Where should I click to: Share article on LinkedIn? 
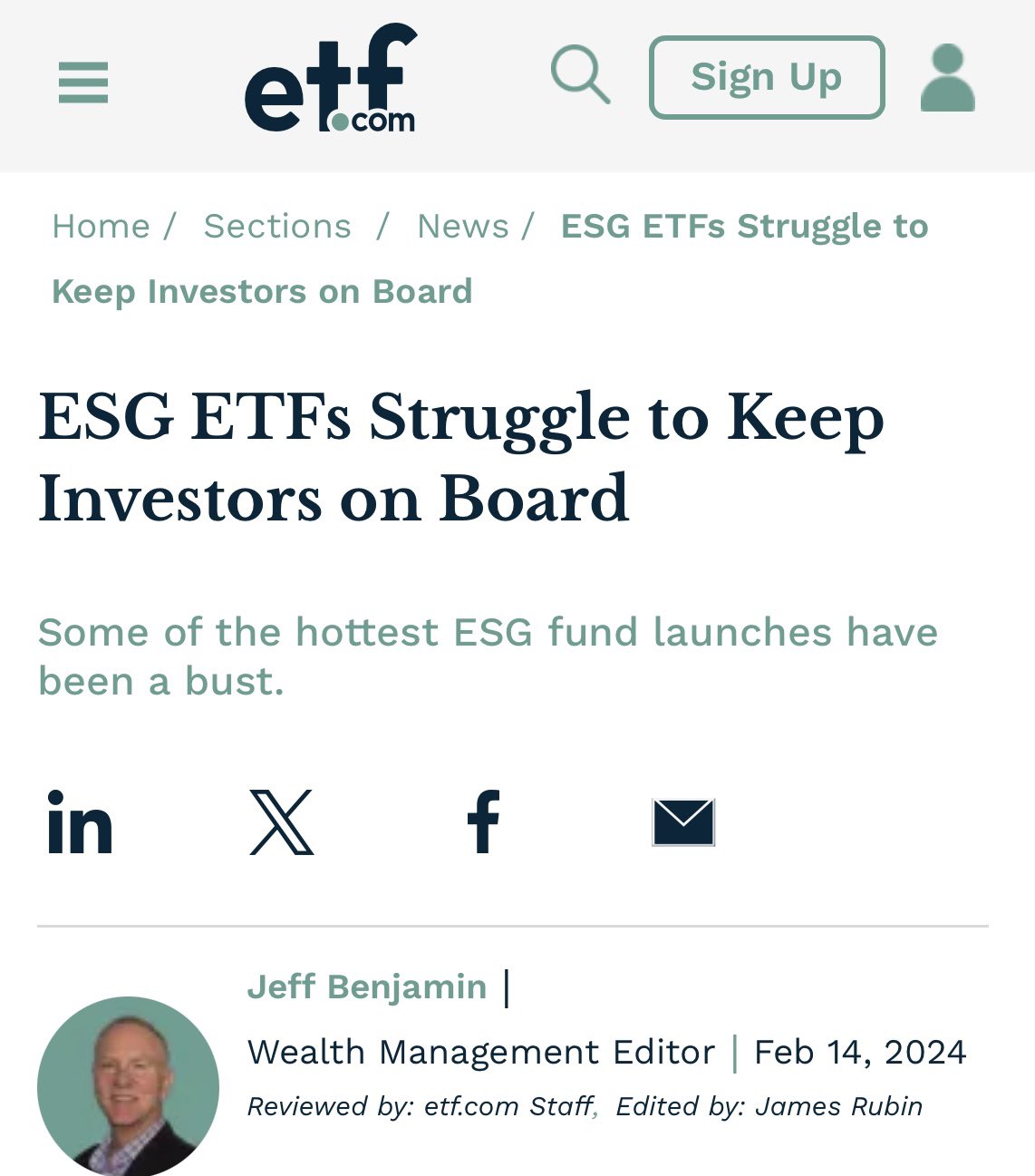point(80,822)
